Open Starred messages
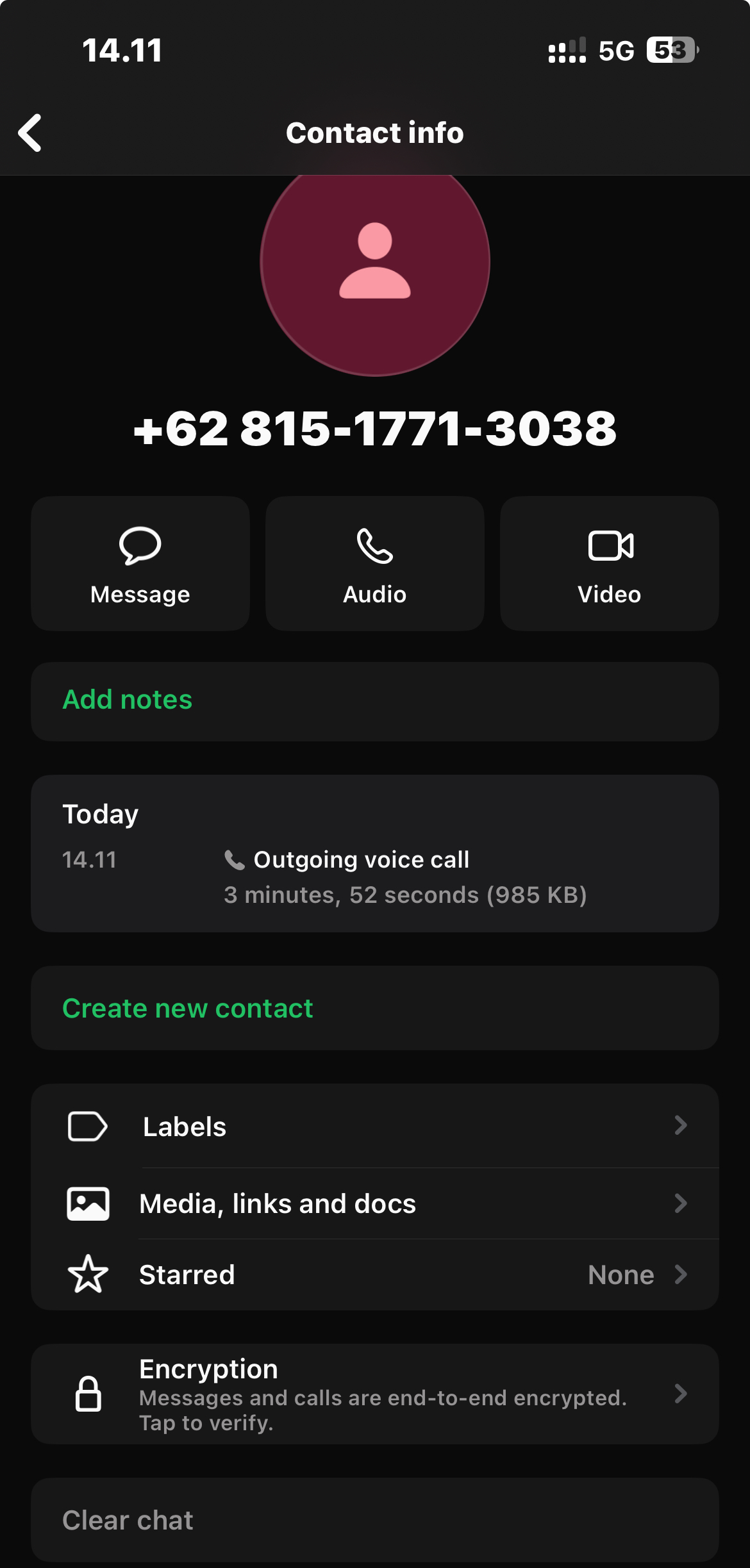750x1568 pixels. click(375, 1275)
